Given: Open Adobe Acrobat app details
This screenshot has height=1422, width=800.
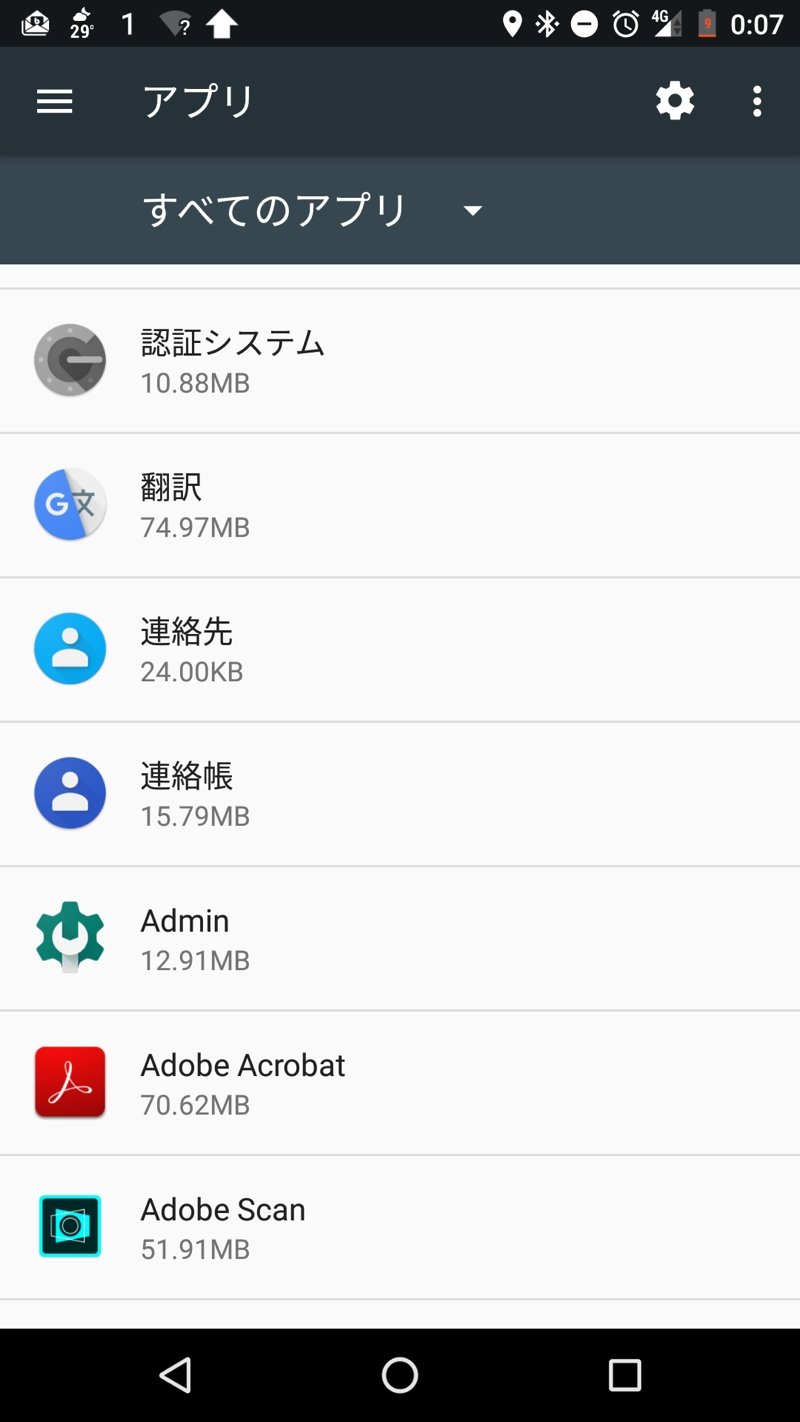Looking at the screenshot, I should pos(400,1083).
